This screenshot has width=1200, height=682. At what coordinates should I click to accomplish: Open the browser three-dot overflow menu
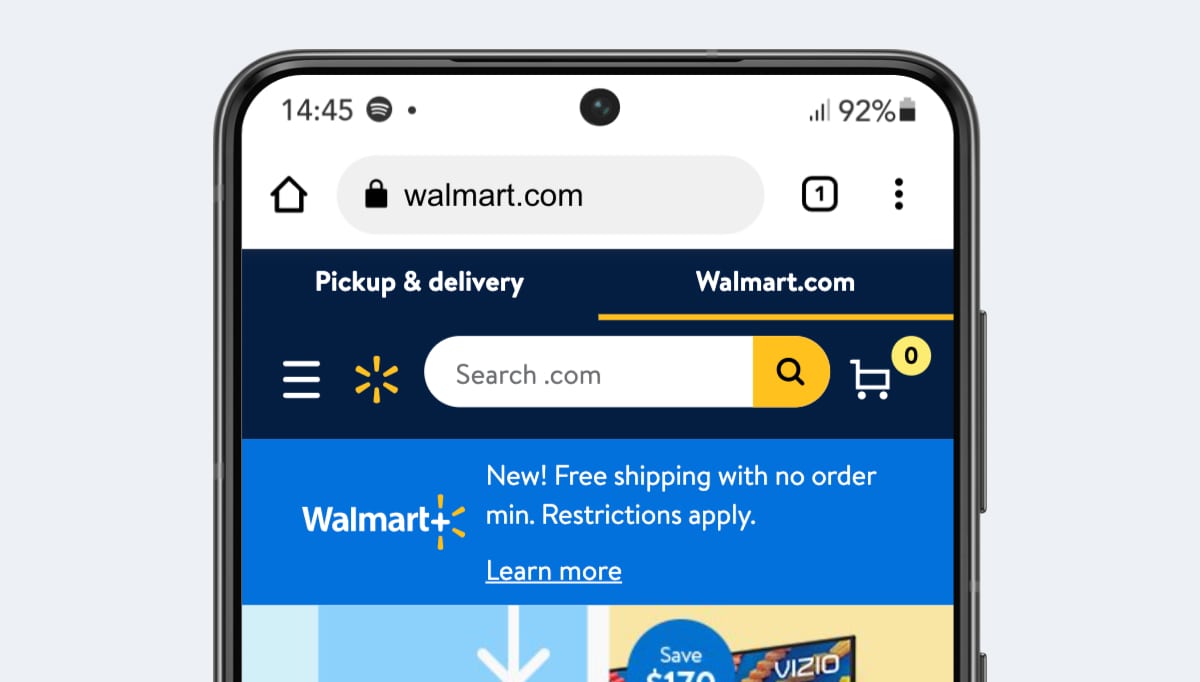(x=898, y=195)
